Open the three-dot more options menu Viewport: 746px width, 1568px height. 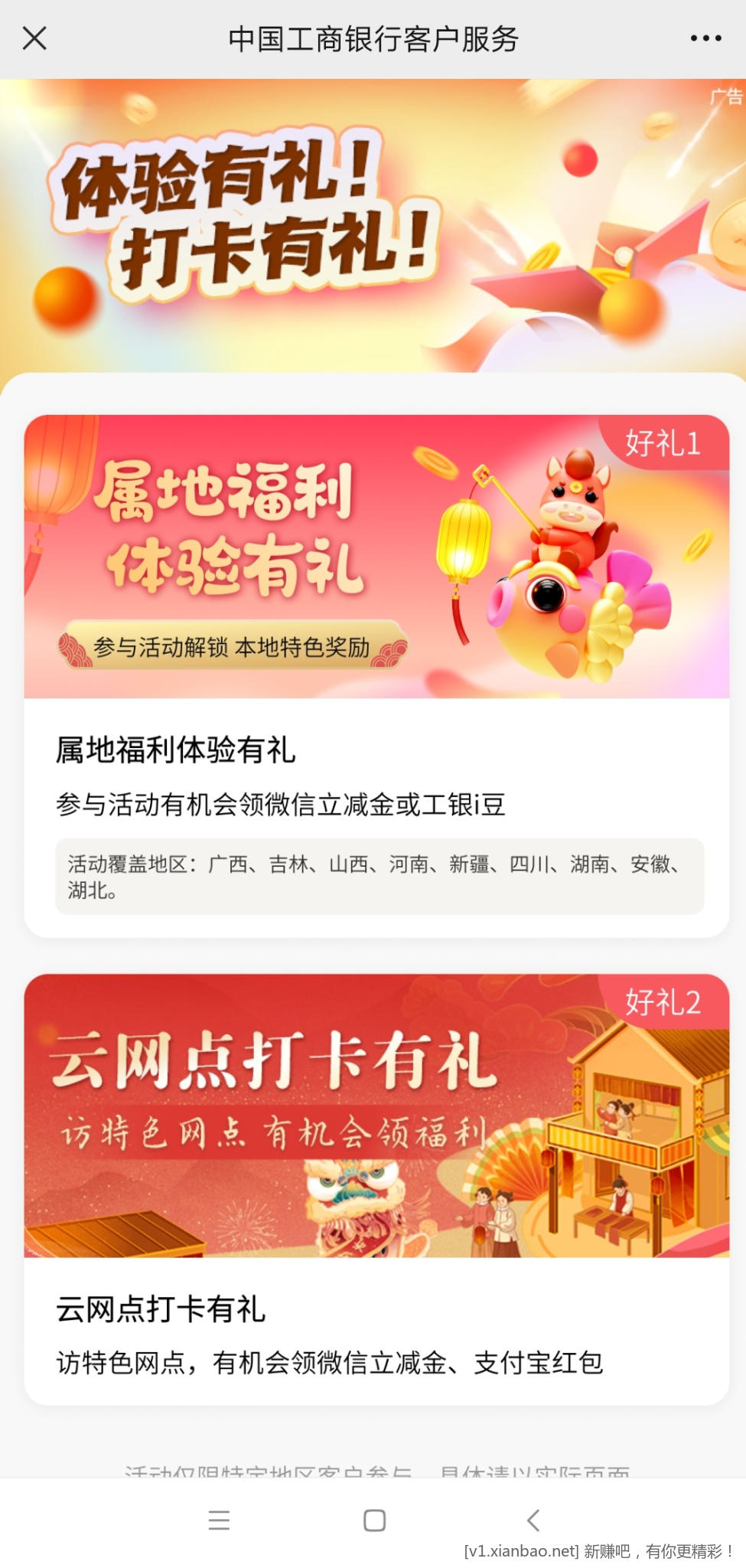pos(704,38)
